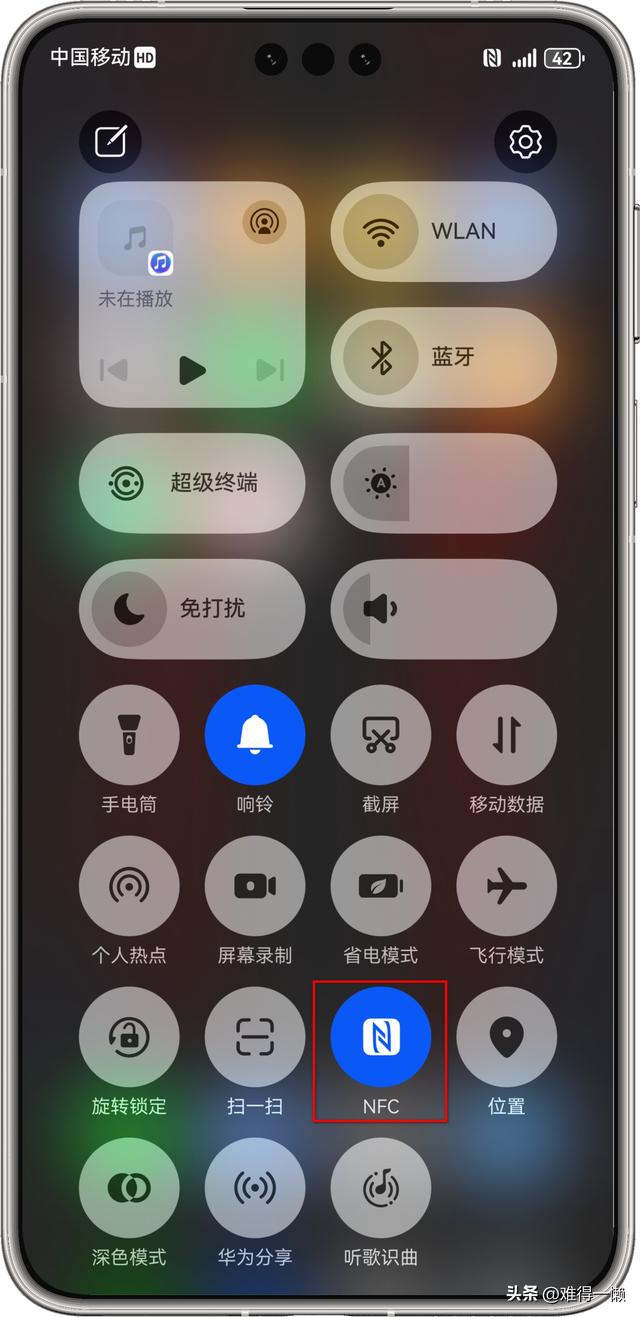
Task: Play music in the media card
Action: point(191,370)
